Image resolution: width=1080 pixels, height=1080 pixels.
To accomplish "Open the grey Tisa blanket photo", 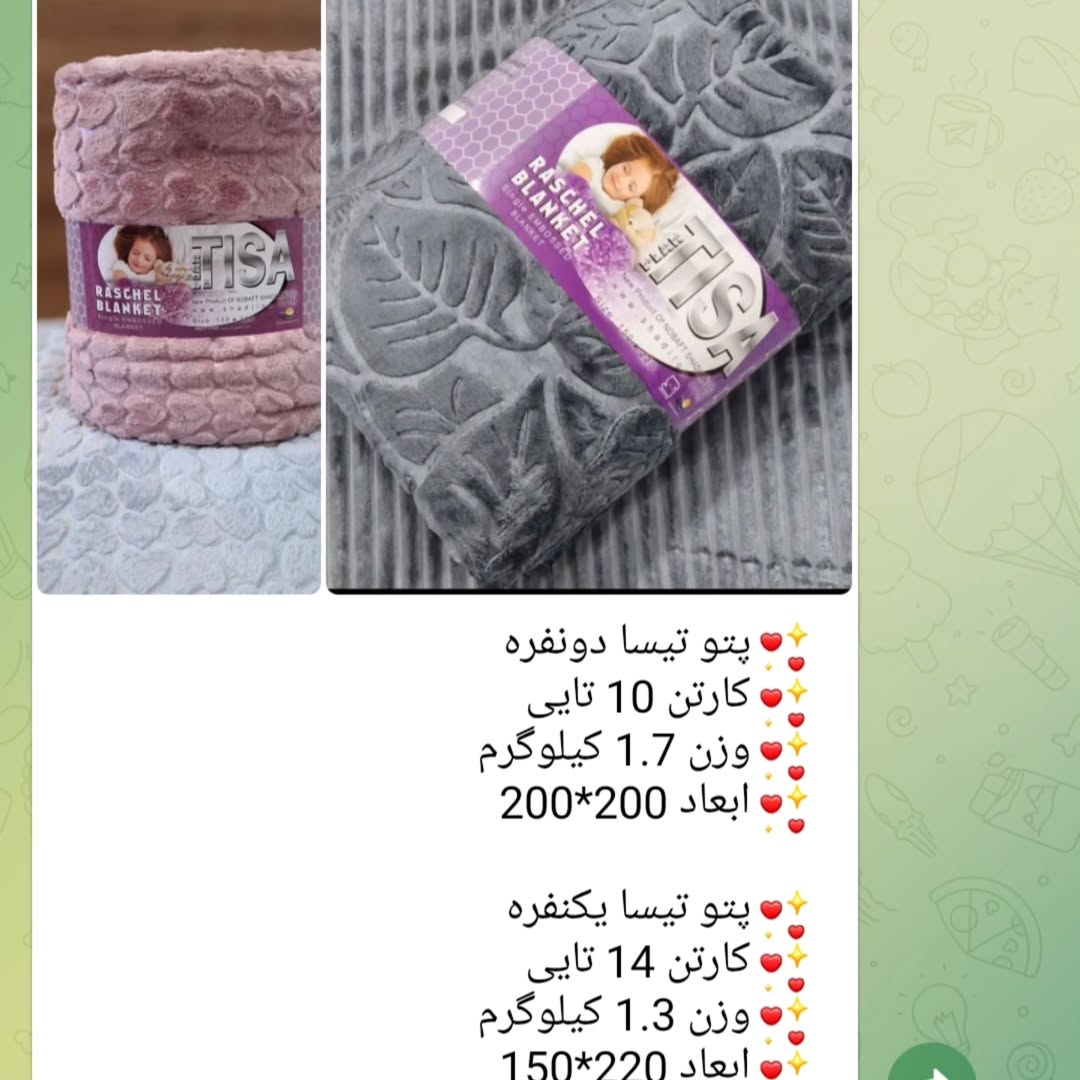I will (x=589, y=297).
